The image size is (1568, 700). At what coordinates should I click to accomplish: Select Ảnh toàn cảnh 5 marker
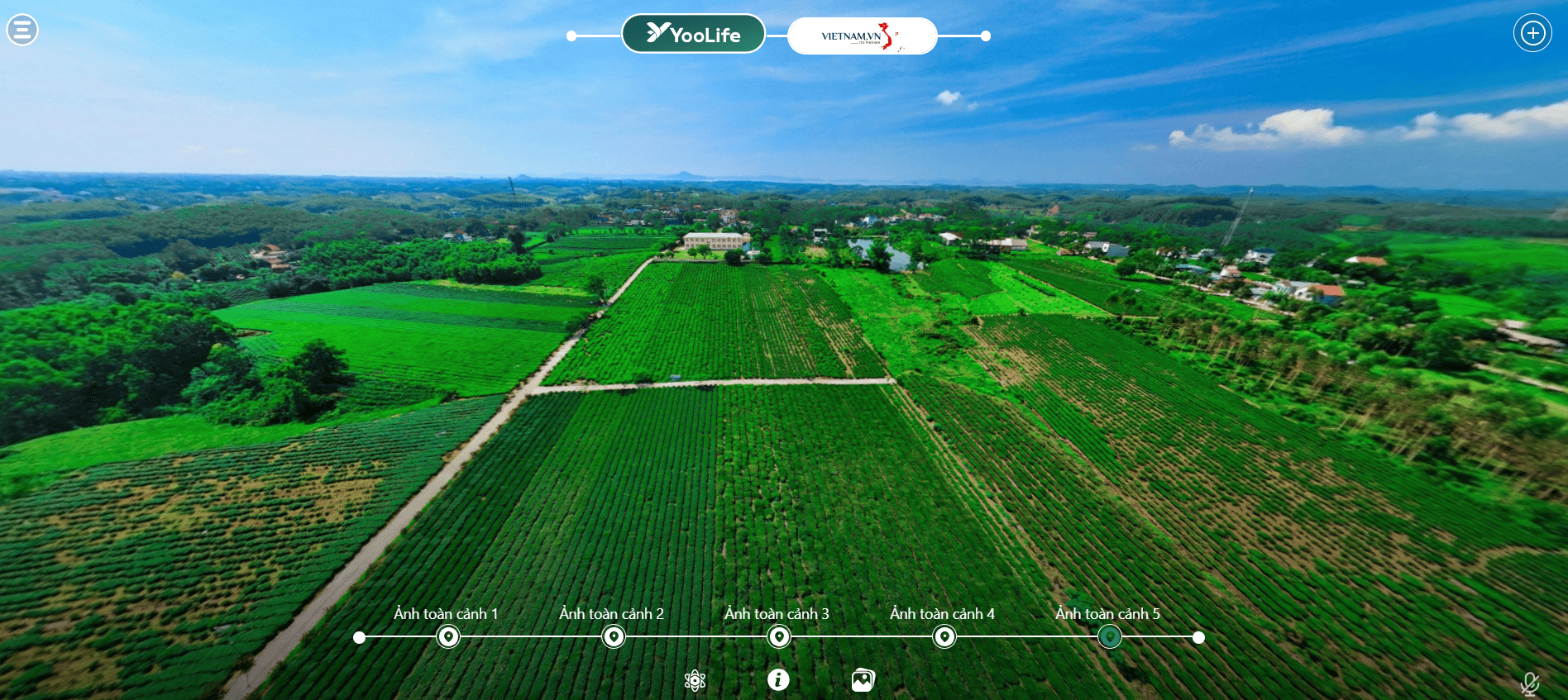pos(1109,637)
